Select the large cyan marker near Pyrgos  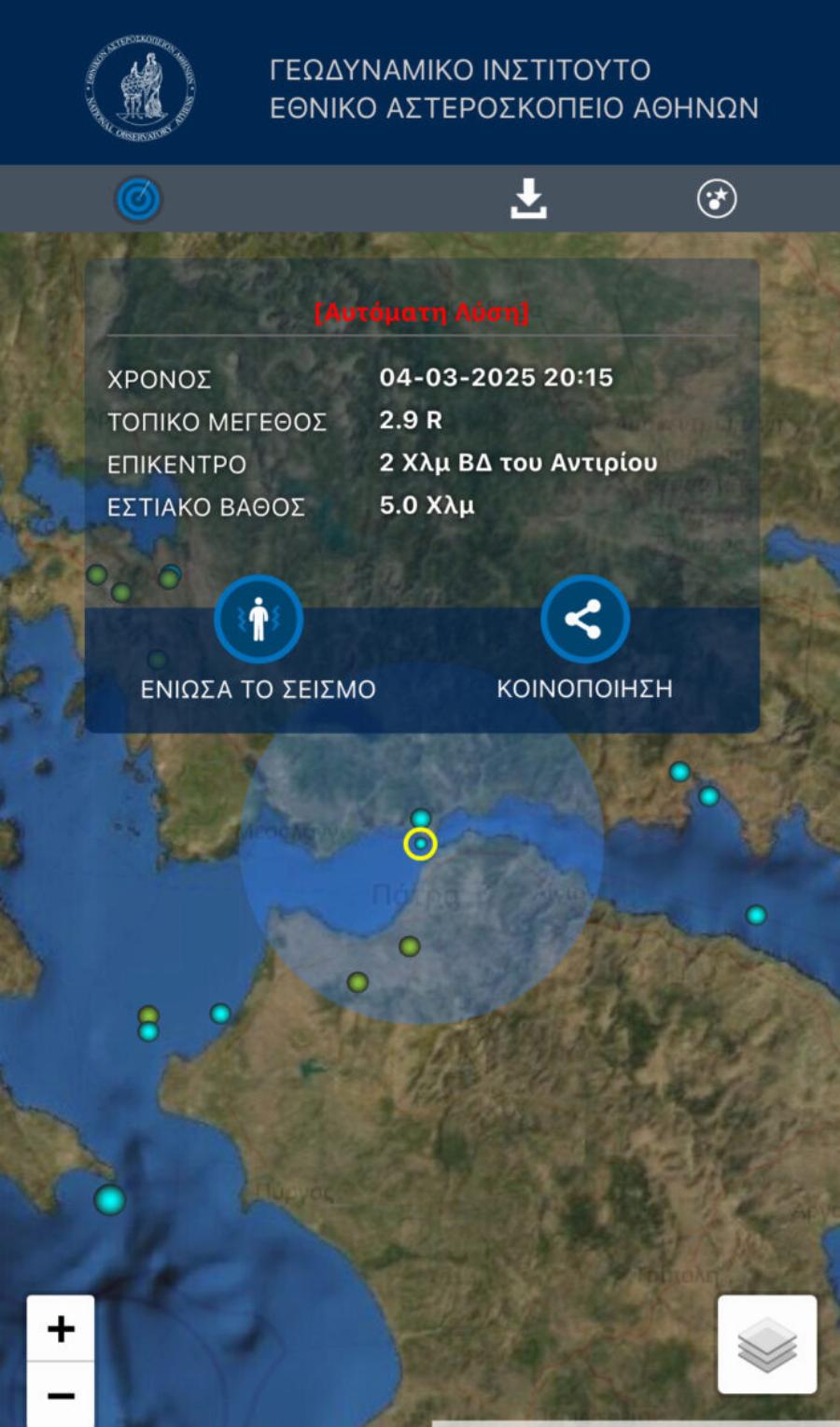point(110,1202)
